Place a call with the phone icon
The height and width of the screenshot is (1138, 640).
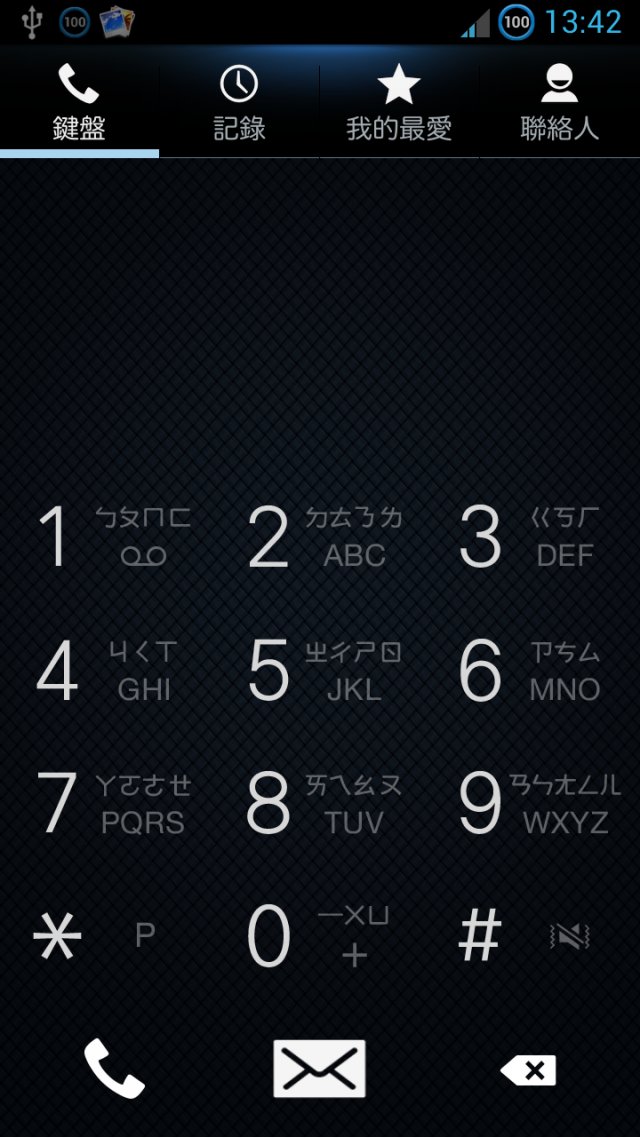[113, 1068]
